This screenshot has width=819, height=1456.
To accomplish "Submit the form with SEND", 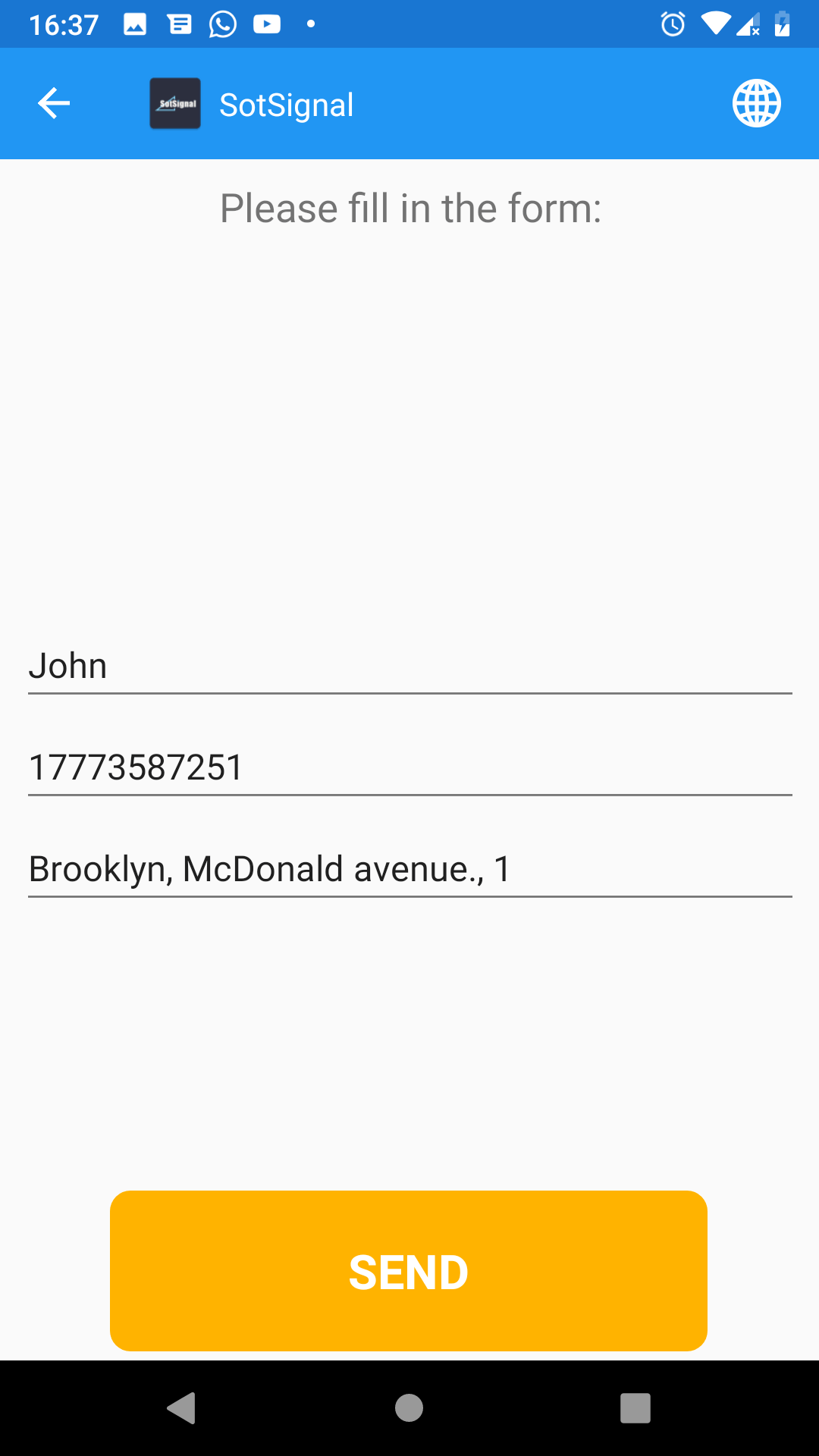I will [x=409, y=1271].
